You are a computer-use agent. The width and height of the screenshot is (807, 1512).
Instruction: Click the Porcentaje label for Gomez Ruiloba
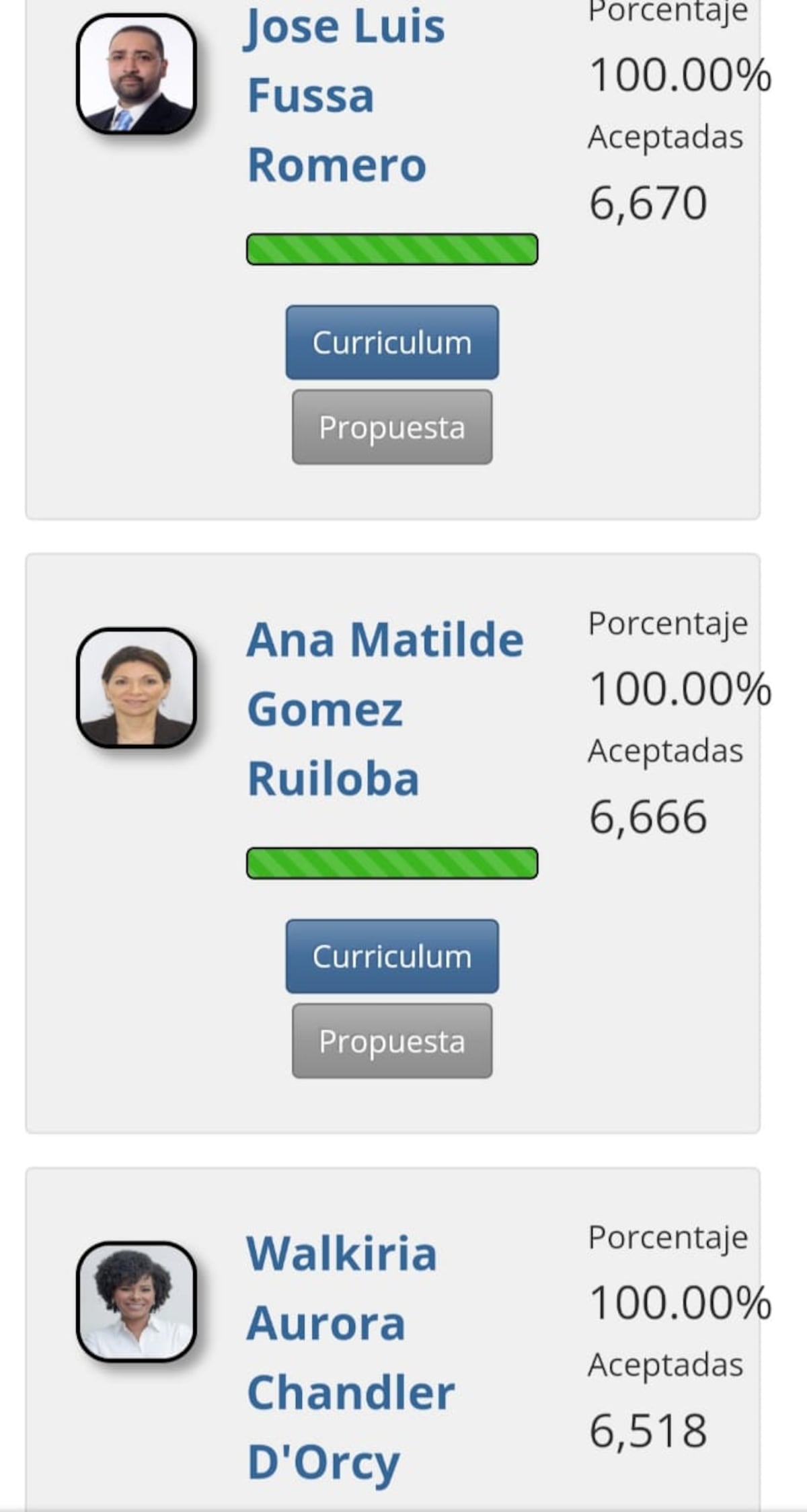pyautogui.click(x=670, y=624)
